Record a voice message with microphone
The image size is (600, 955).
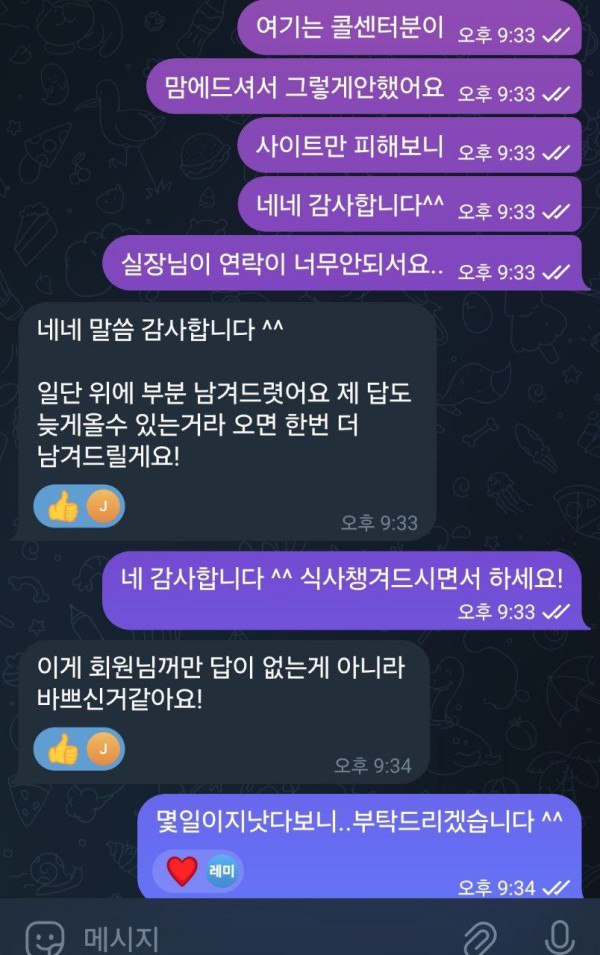pyautogui.click(x=559, y=939)
